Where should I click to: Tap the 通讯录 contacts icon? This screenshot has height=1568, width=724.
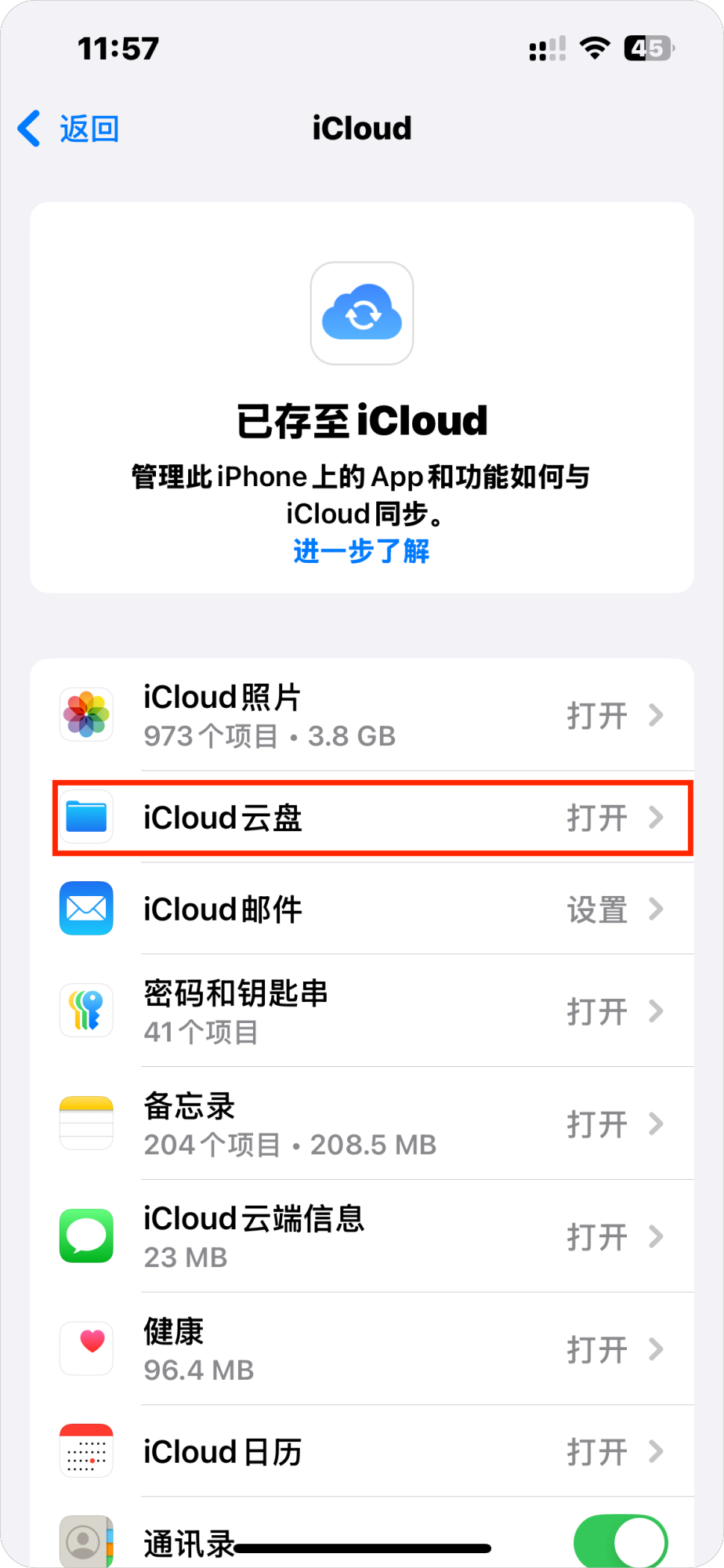pyautogui.click(x=86, y=1539)
